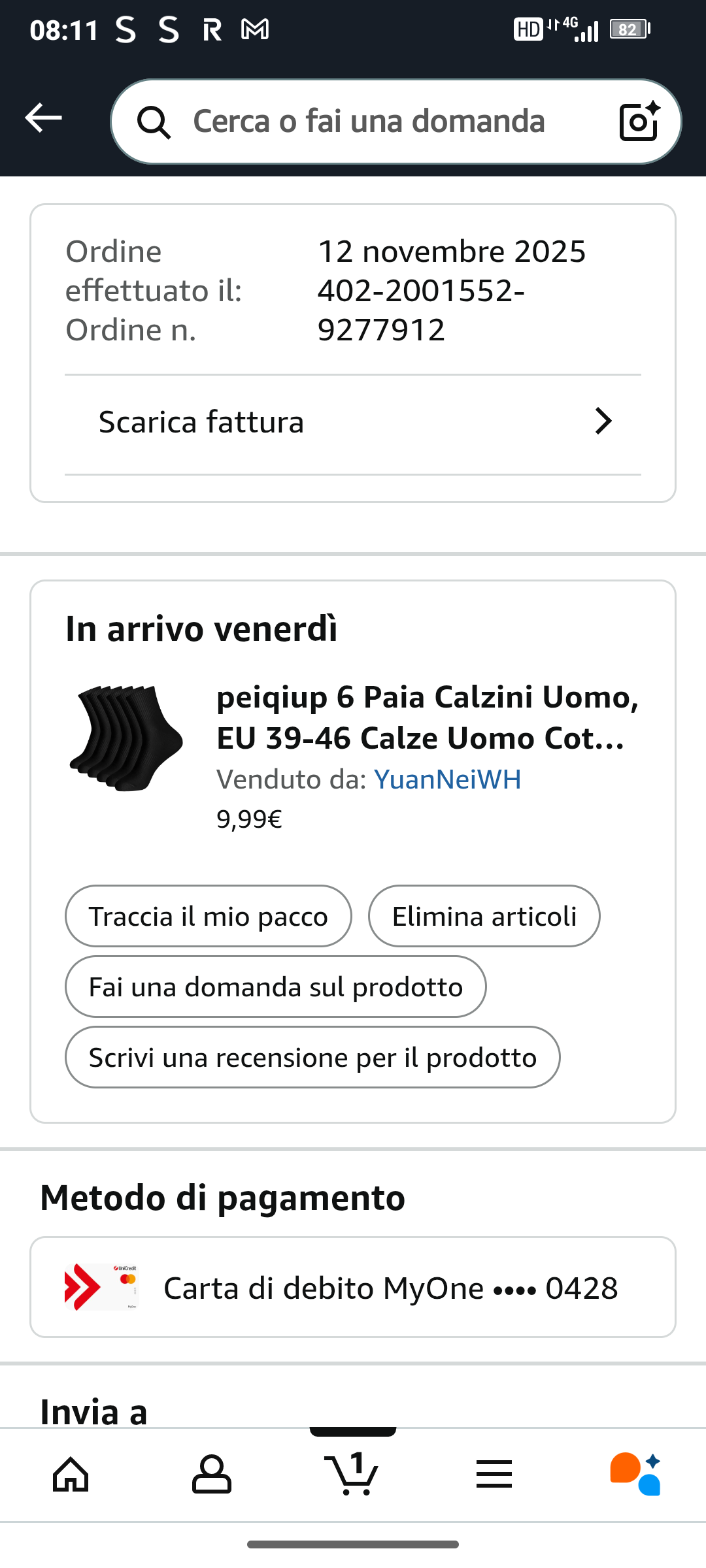Viewport: 706px width, 1568px height.
Task: Open the hamburger menu tab
Action: (494, 1475)
